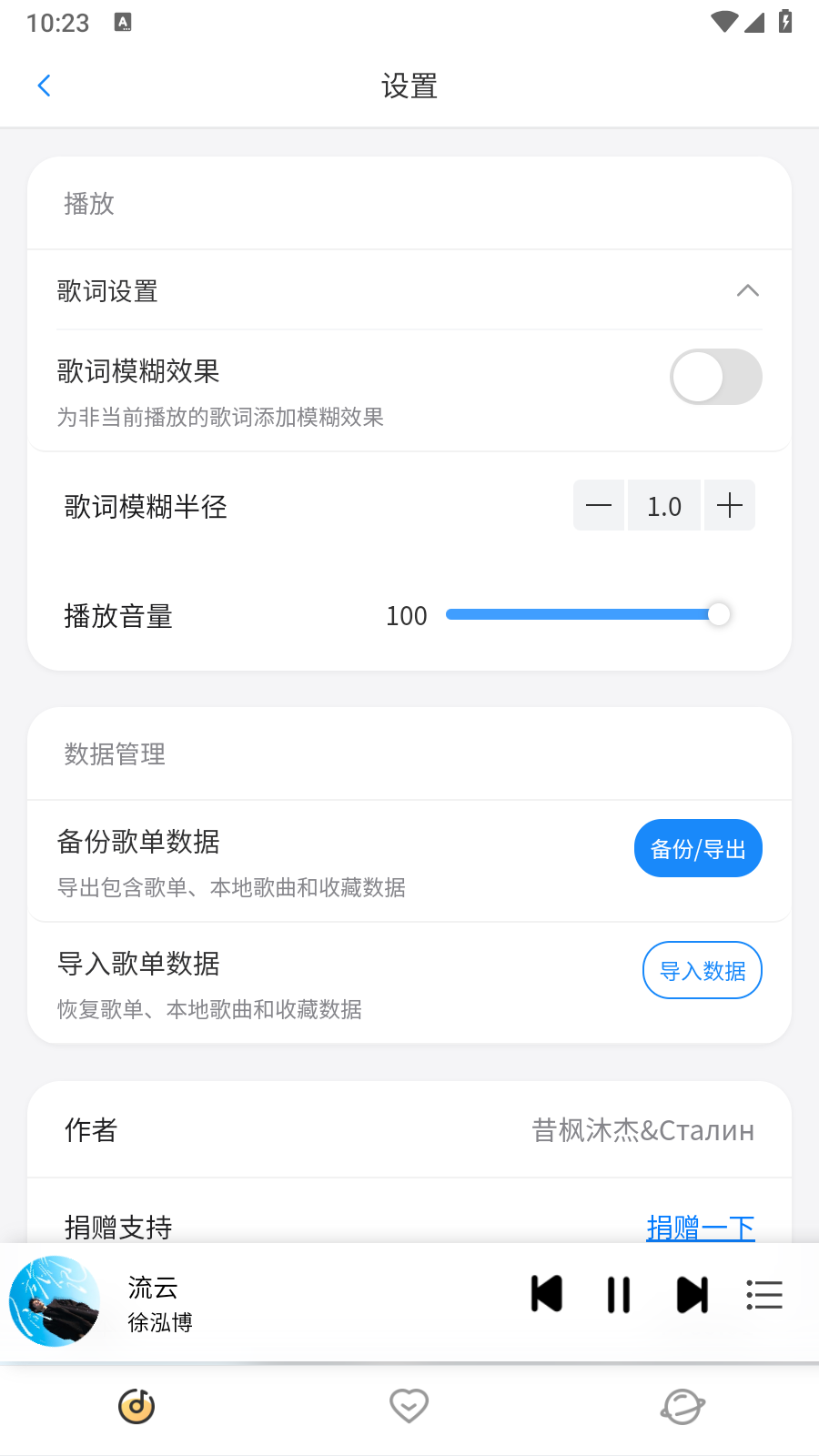
Task: Go back from the settings page
Action: tap(44, 86)
